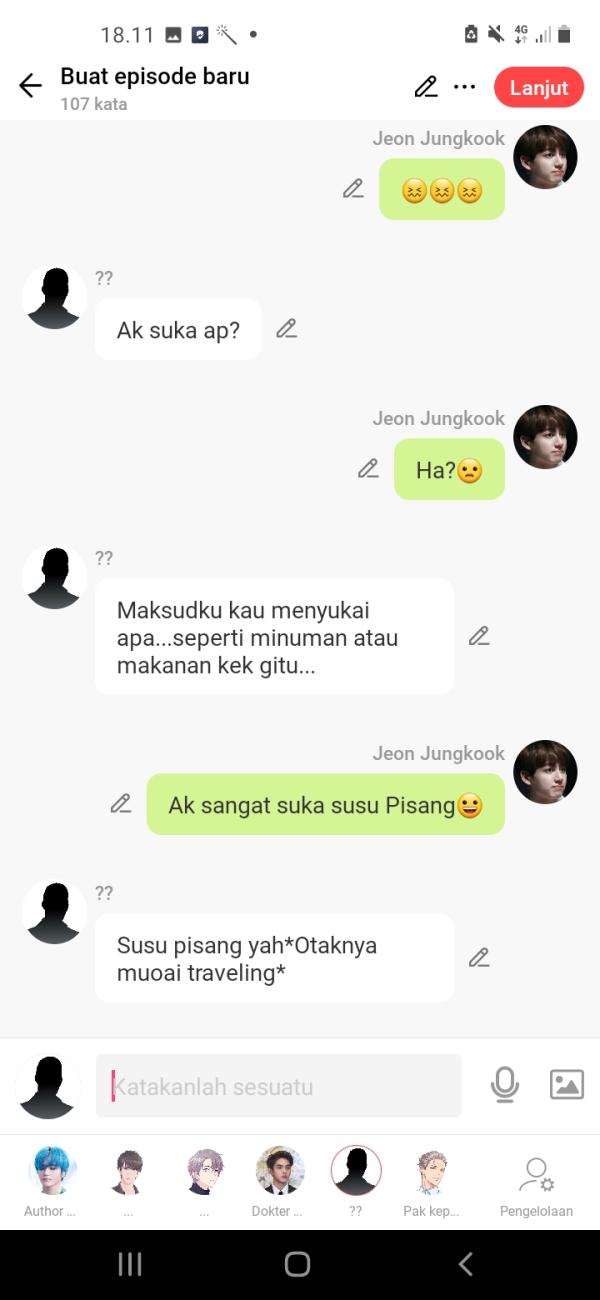Edit the "Ak suka ap?" message
600x1300 pixels.
287,329
